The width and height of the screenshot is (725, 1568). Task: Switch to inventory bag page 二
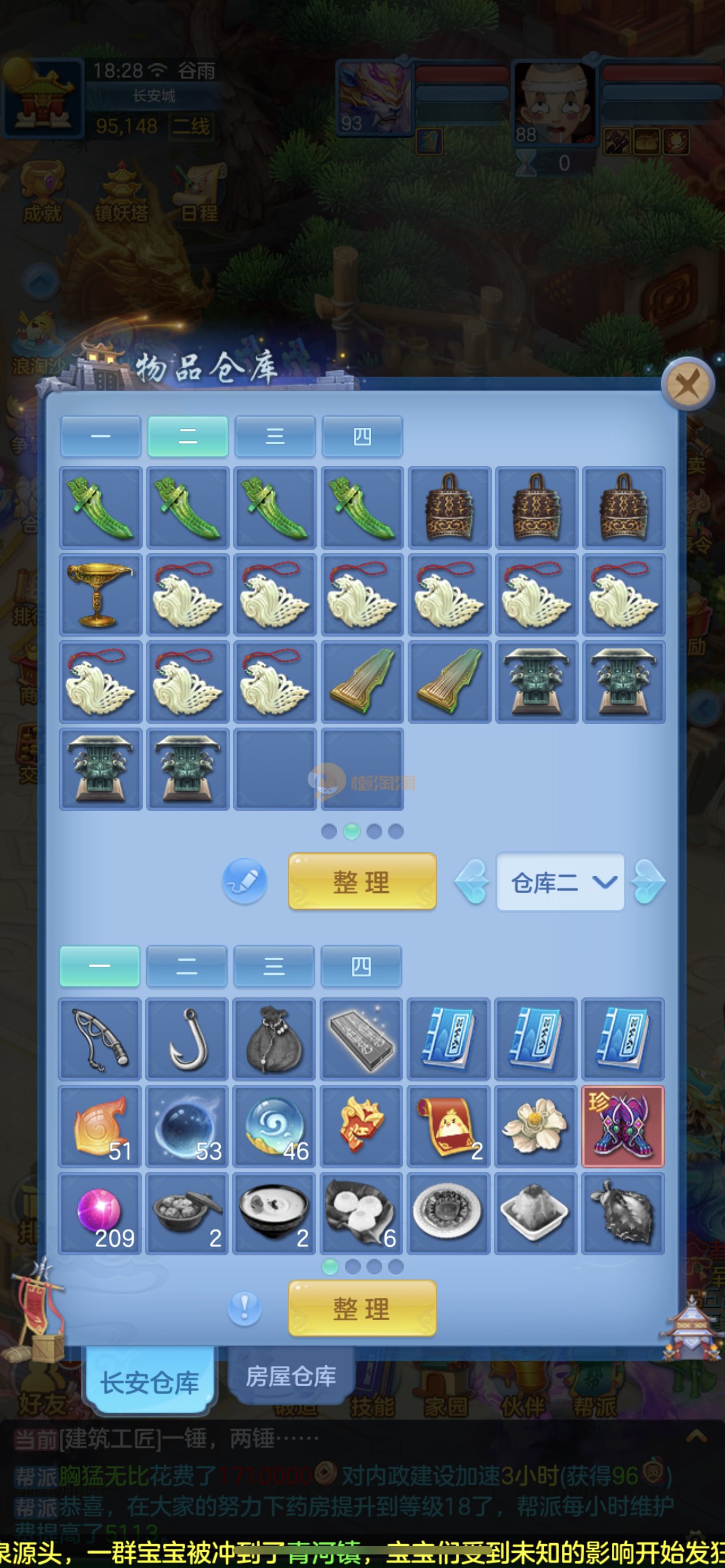tap(187, 966)
